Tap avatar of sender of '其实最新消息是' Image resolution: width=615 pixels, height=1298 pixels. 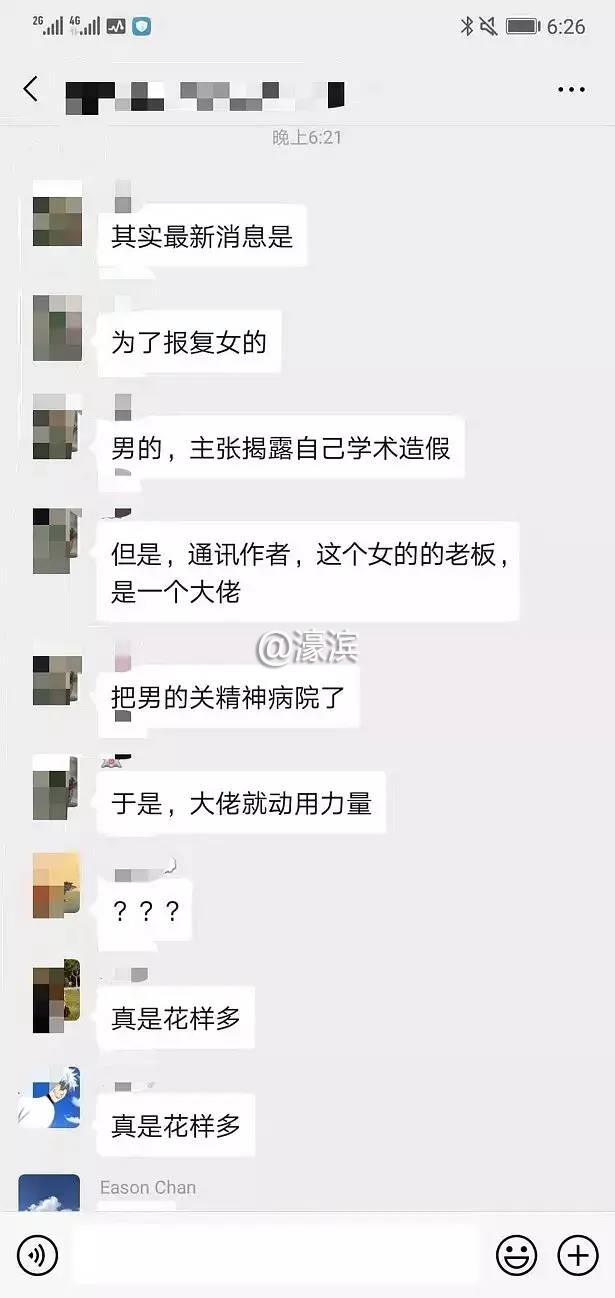pos(57,214)
